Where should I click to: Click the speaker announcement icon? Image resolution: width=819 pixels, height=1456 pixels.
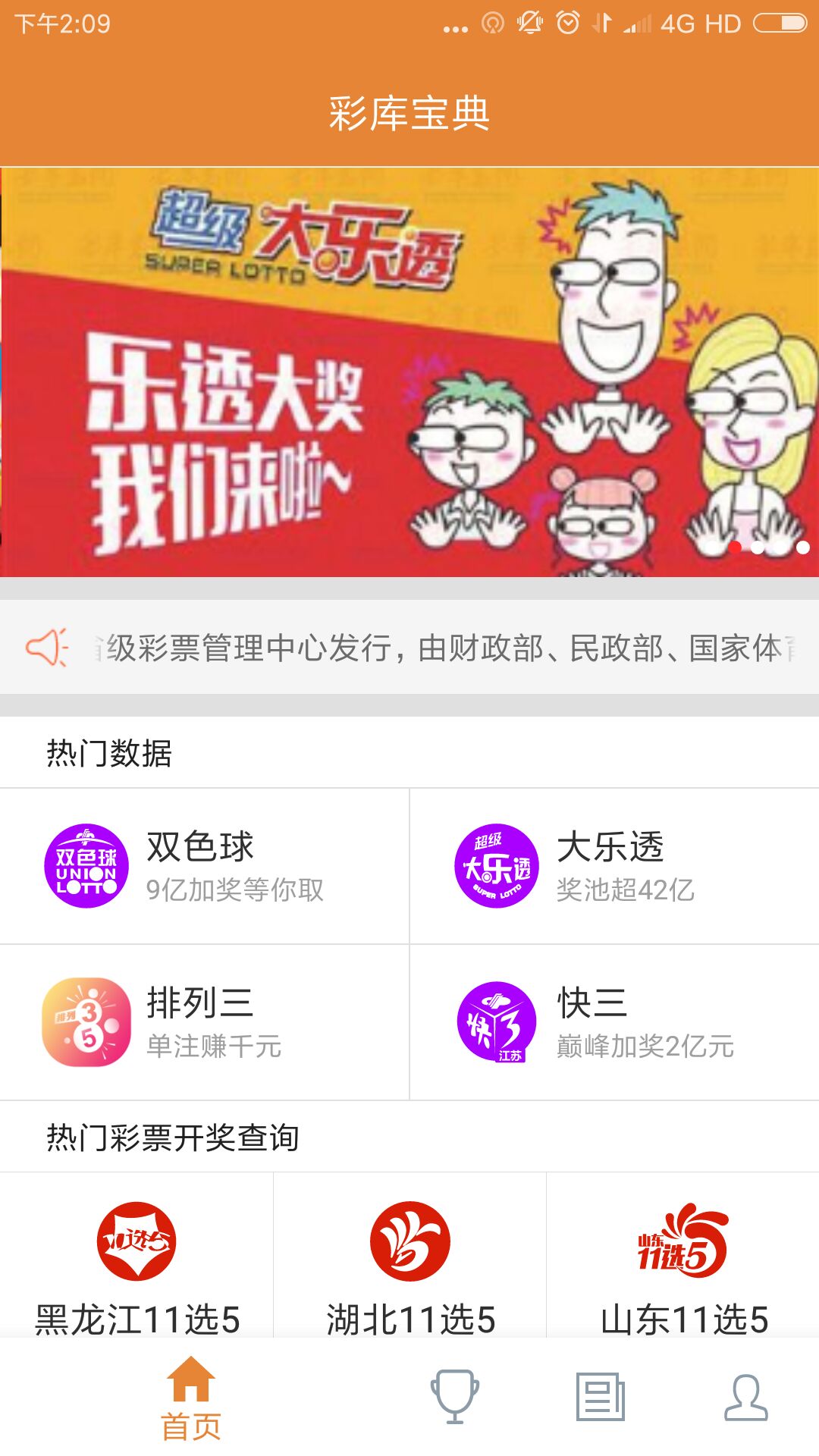point(47,648)
